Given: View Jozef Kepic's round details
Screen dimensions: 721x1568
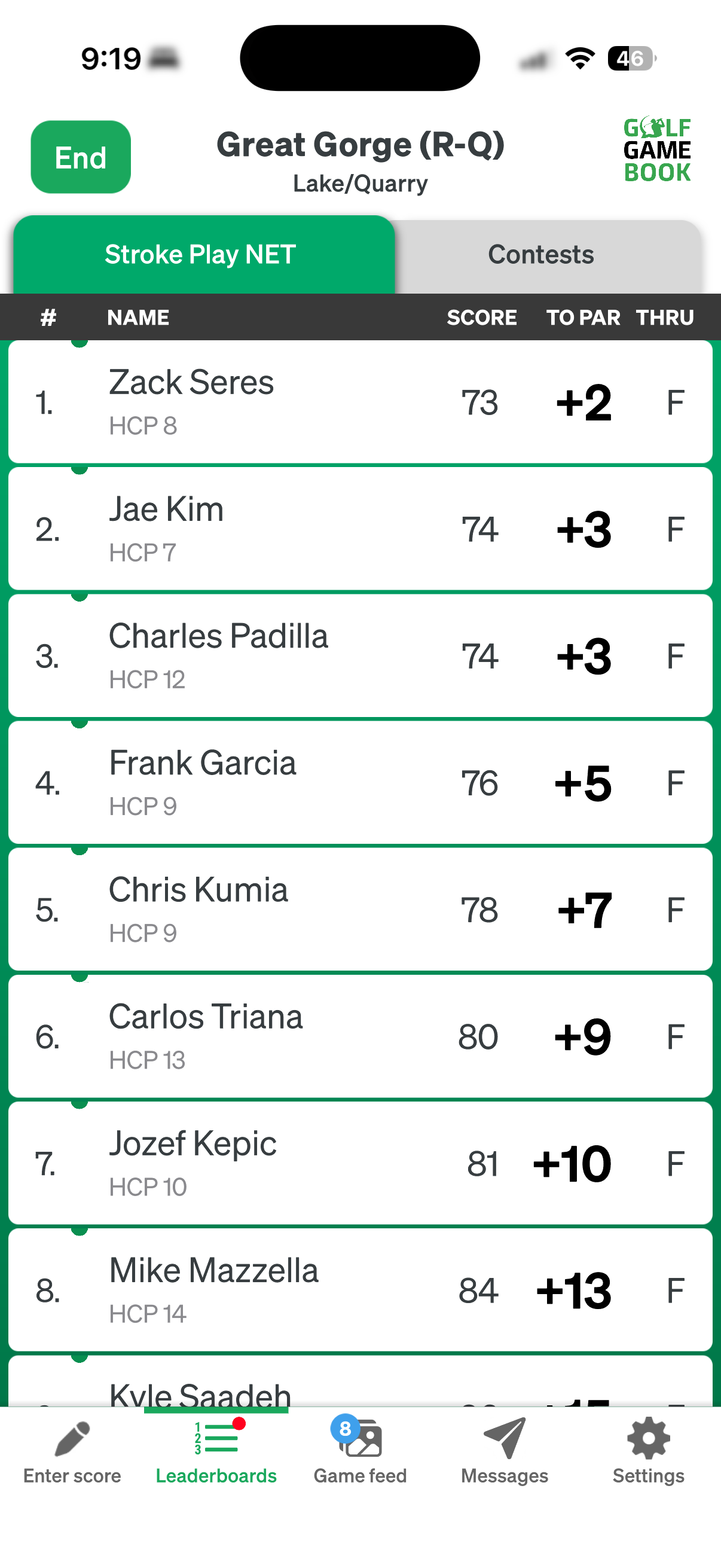Looking at the screenshot, I should coord(360,1163).
